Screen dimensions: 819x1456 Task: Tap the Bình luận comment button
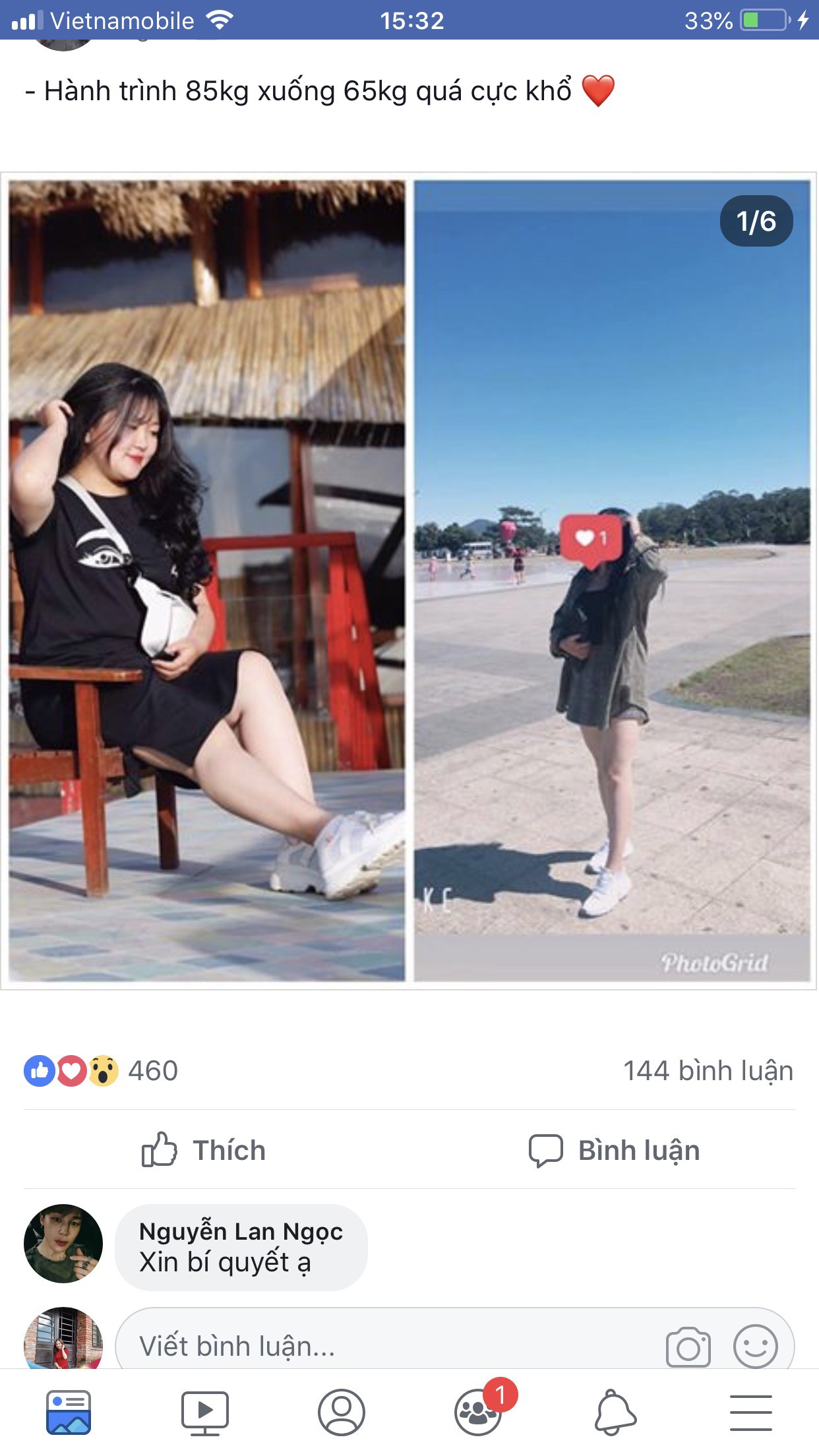click(614, 1150)
